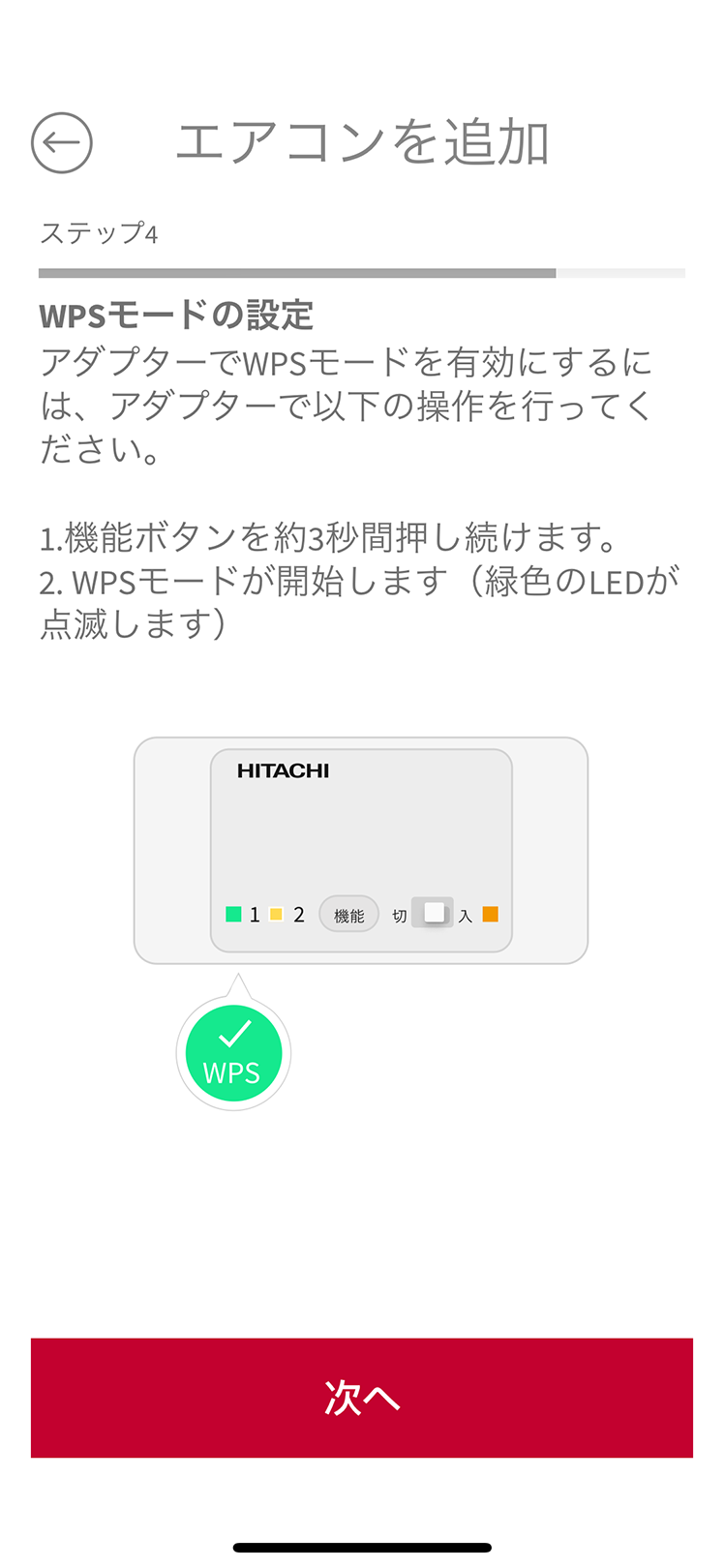The width and height of the screenshot is (724, 1568).
Task: Tap the 次へ button to continue
Action: tap(362, 1397)
